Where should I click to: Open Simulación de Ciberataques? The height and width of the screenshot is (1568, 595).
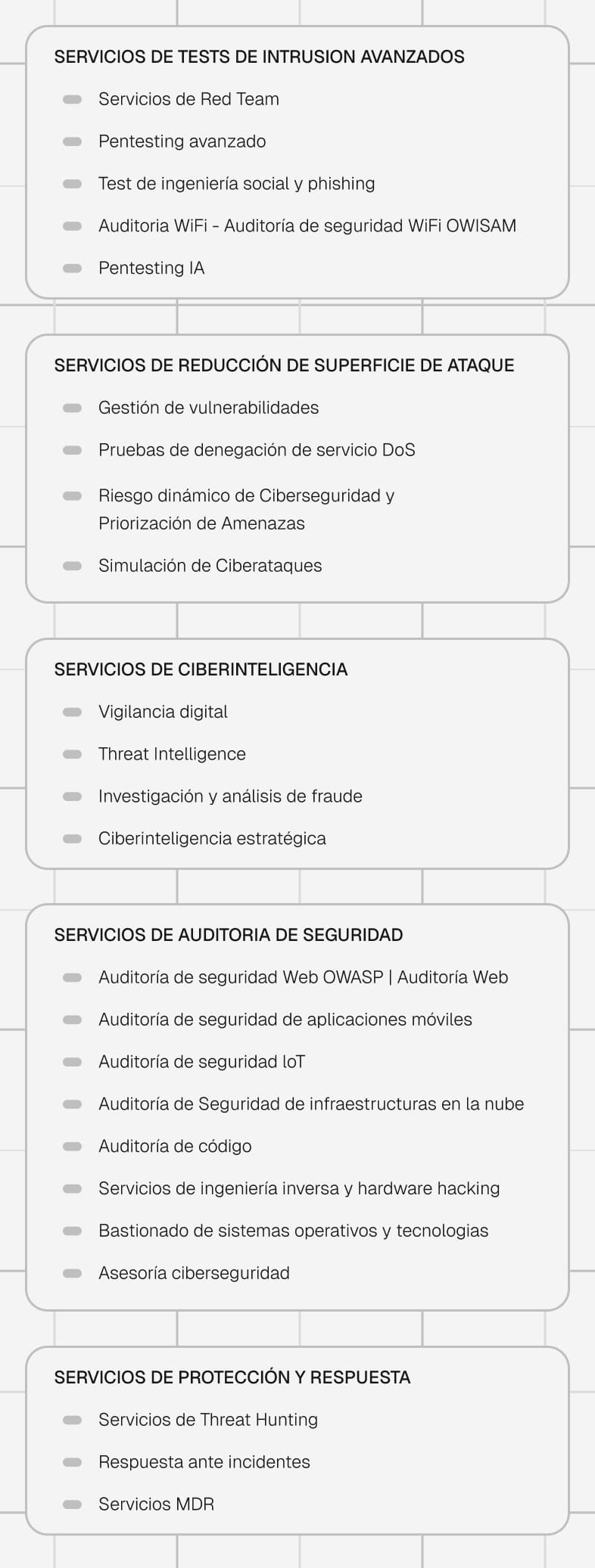(x=210, y=566)
